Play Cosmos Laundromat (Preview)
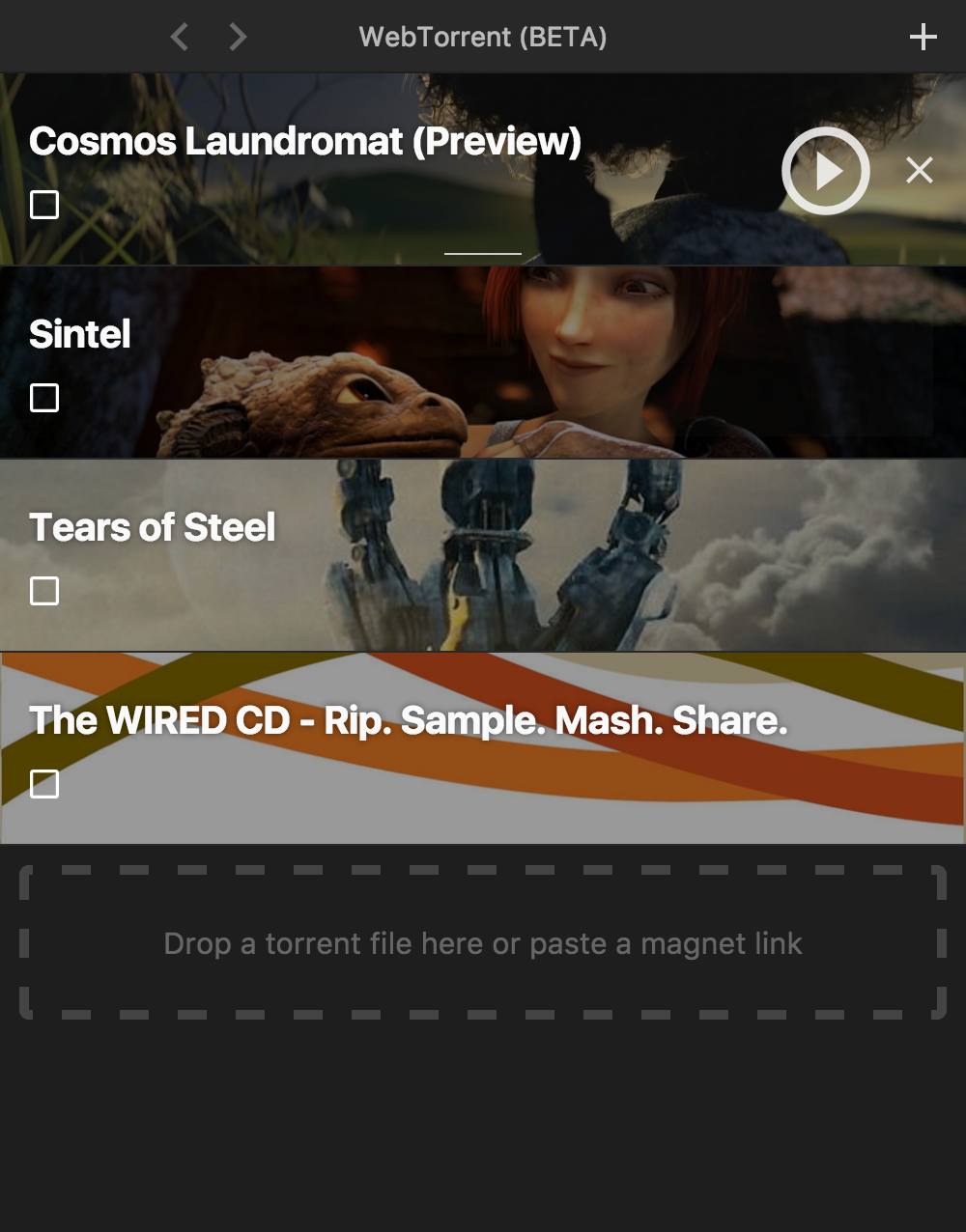This screenshot has width=966, height=1232. pyautogui.click(x=826, y=171)
